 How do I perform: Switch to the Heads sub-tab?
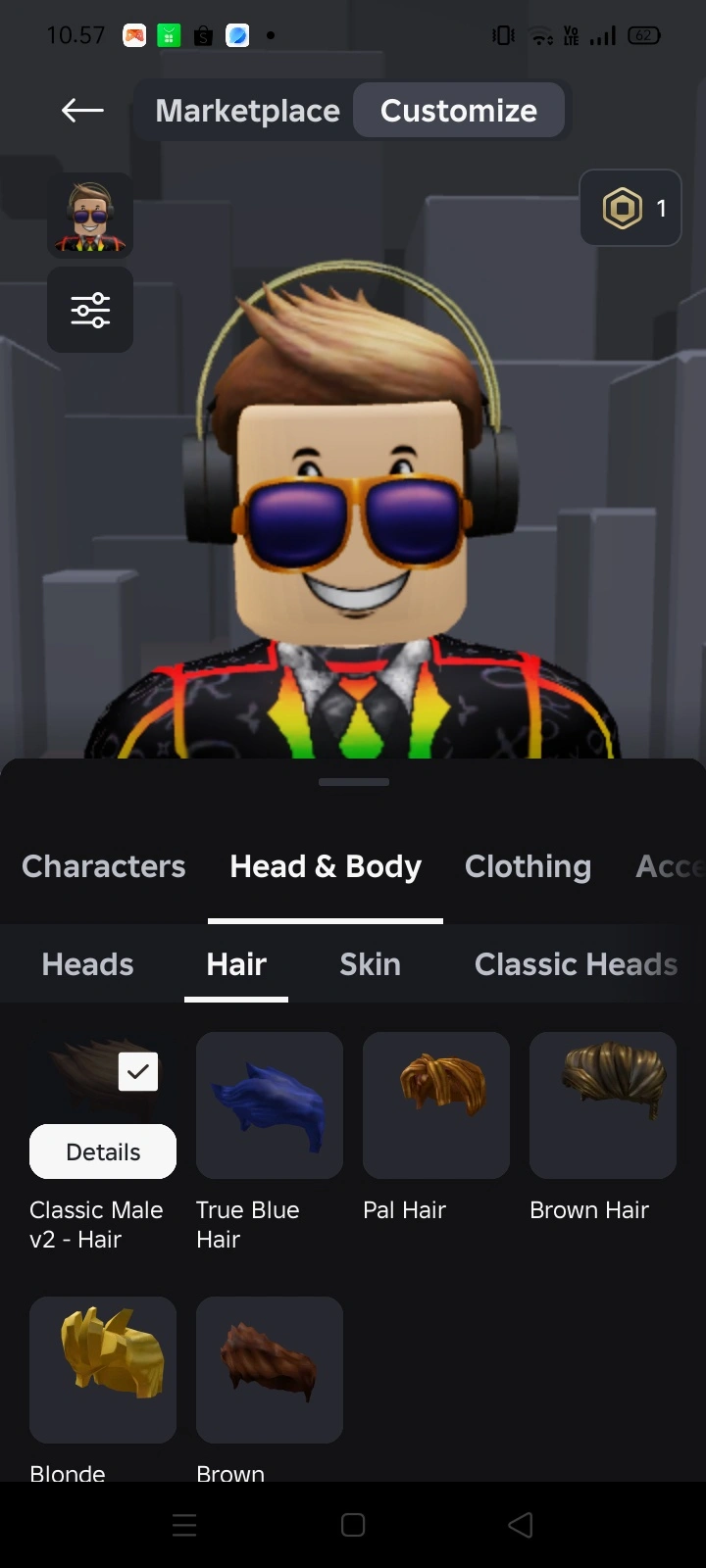tap(87, 964)
